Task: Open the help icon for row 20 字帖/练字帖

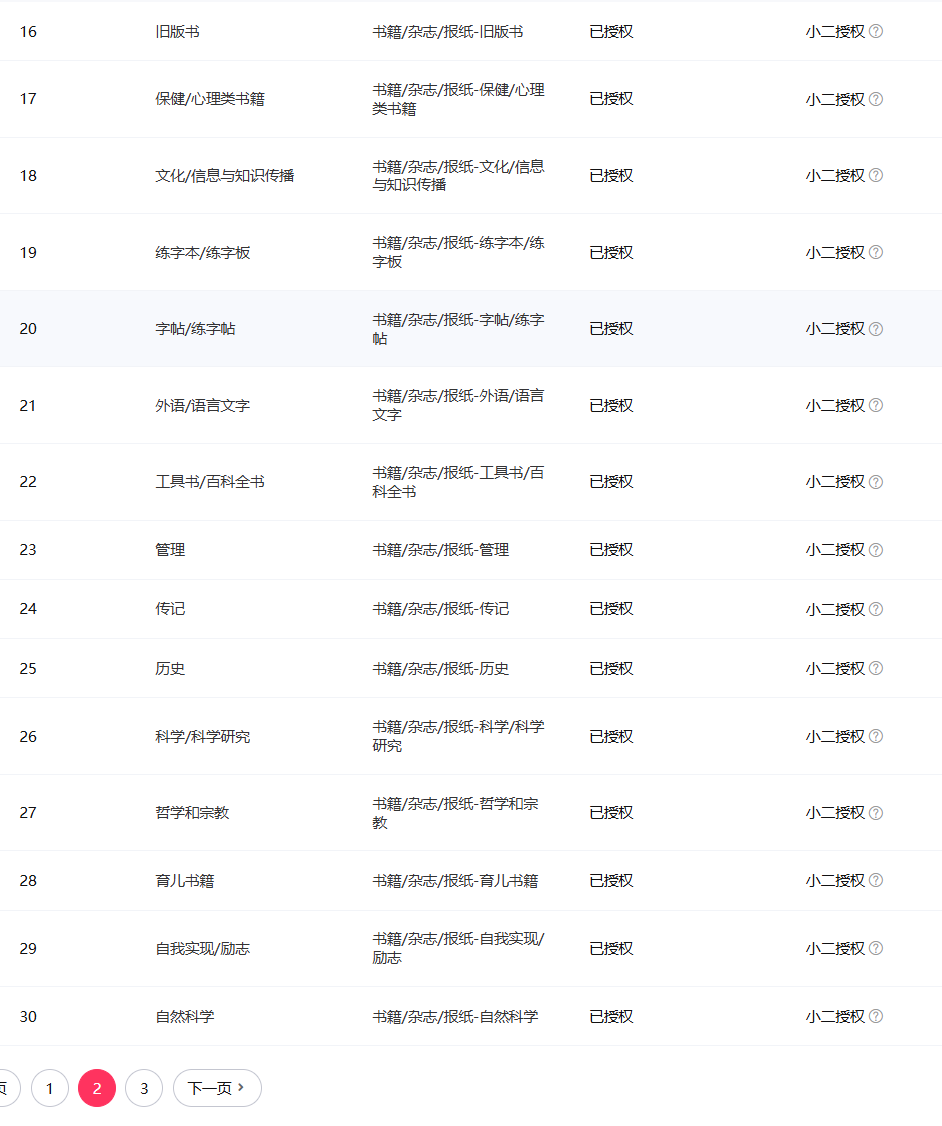Action: pos(876,329)
